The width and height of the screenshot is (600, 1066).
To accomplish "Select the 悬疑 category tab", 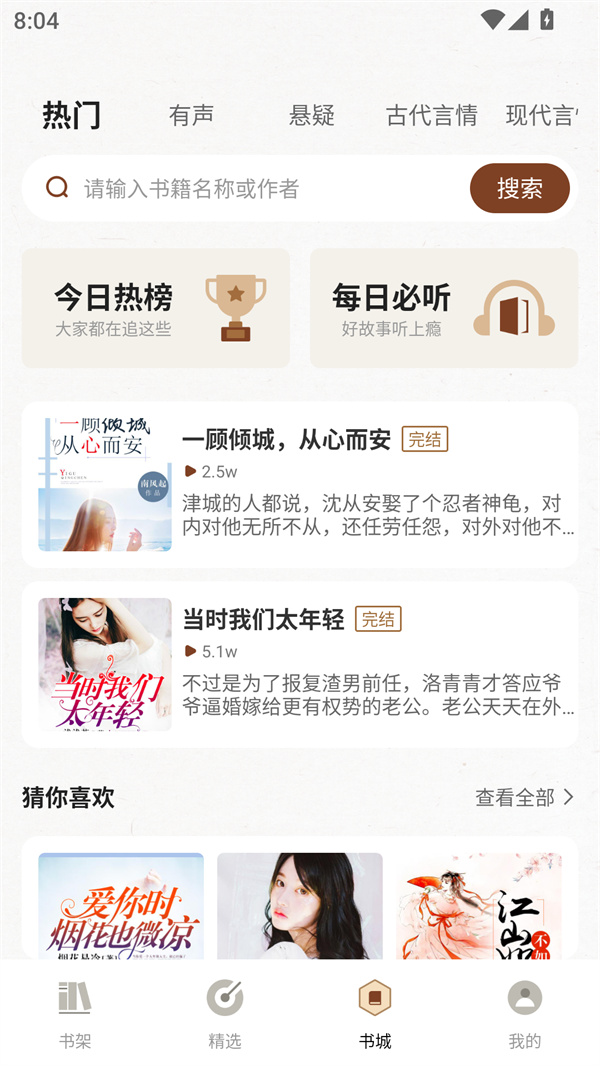I will [x=311, y=116].
